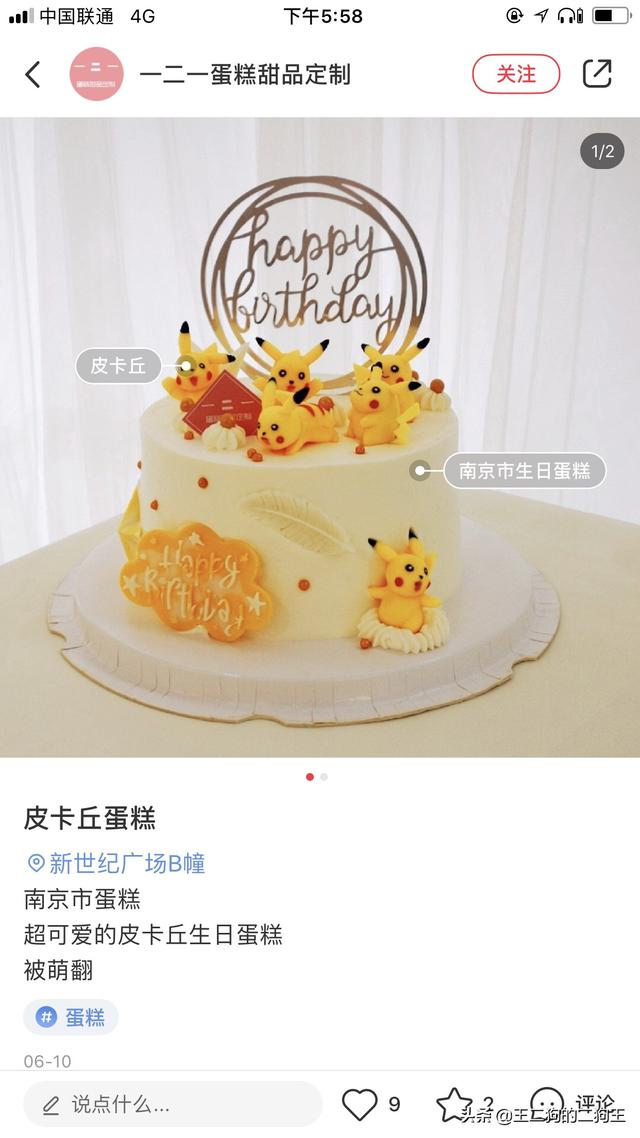
Task: Open the #蛋糕 topic chip
Action: point(71,1017)
